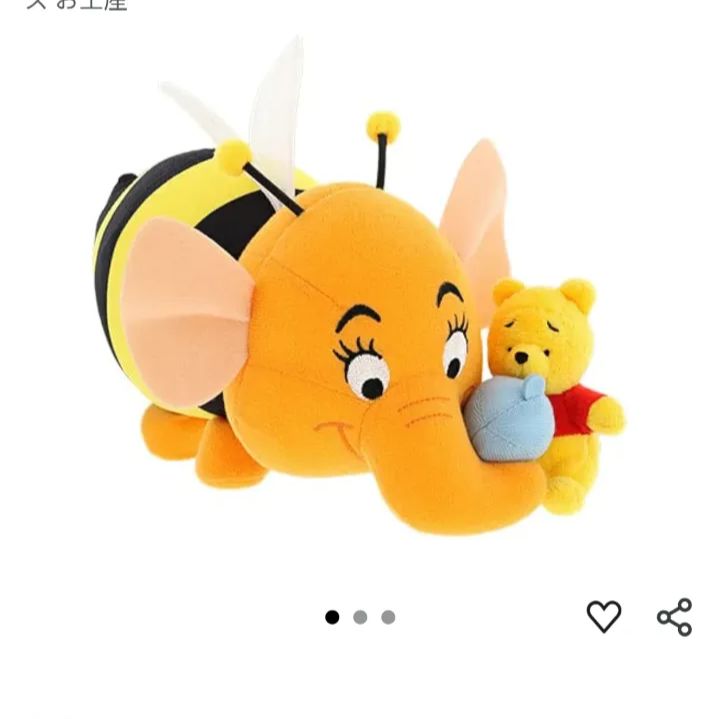Jump to the second image dot
Screen dimensions: 720x719
pyautogui.click(x=360, y=617)
